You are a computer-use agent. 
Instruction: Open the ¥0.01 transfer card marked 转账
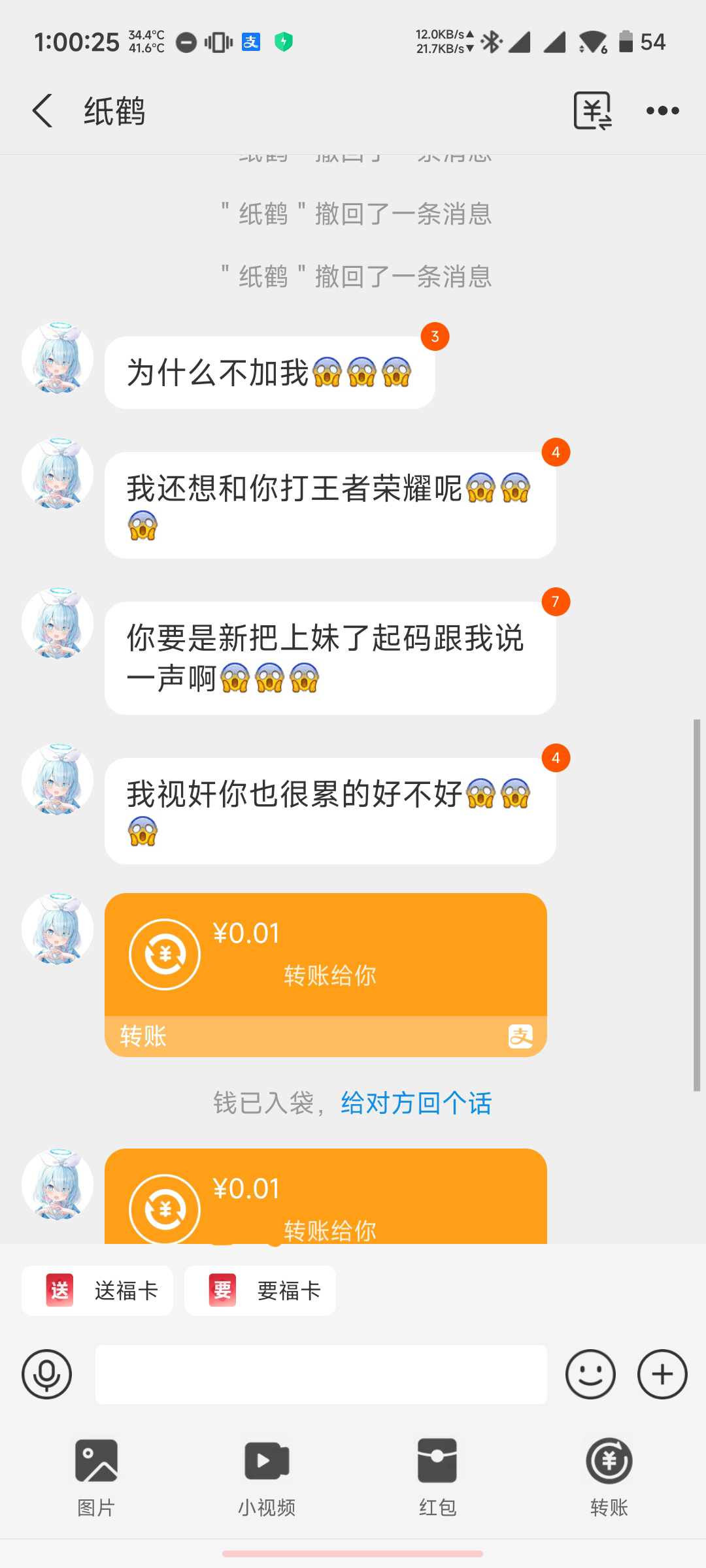(326, 973)
